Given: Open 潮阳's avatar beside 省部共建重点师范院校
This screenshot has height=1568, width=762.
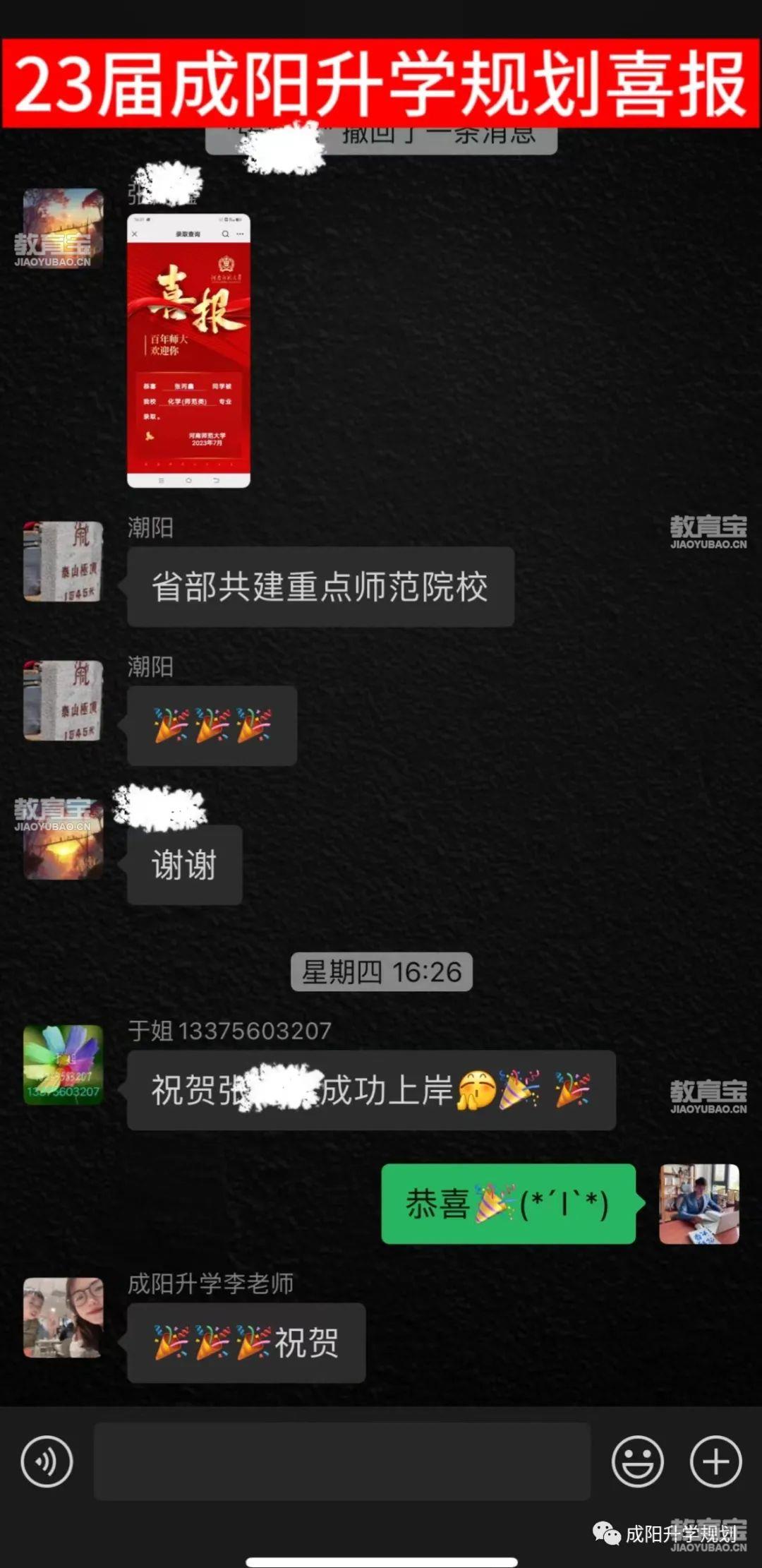Looking at the screenshot, I should click(63, 561).
